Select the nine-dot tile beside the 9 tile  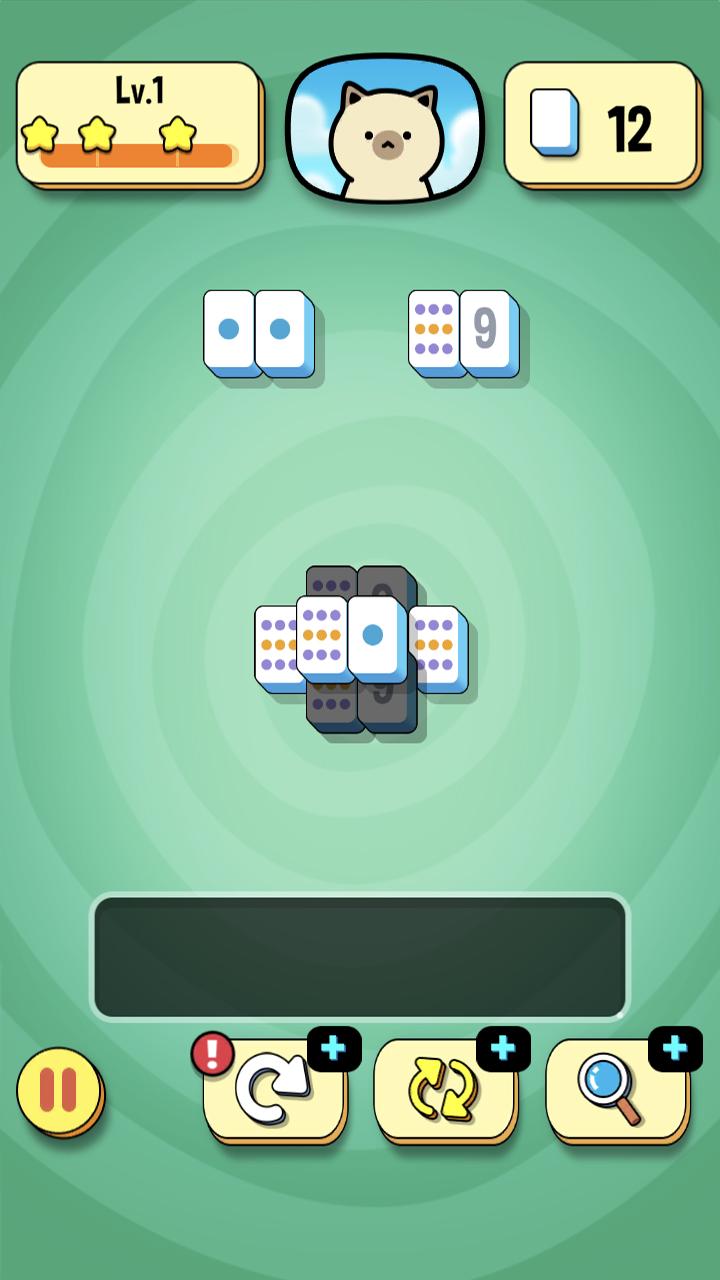(x=433, y=329)
